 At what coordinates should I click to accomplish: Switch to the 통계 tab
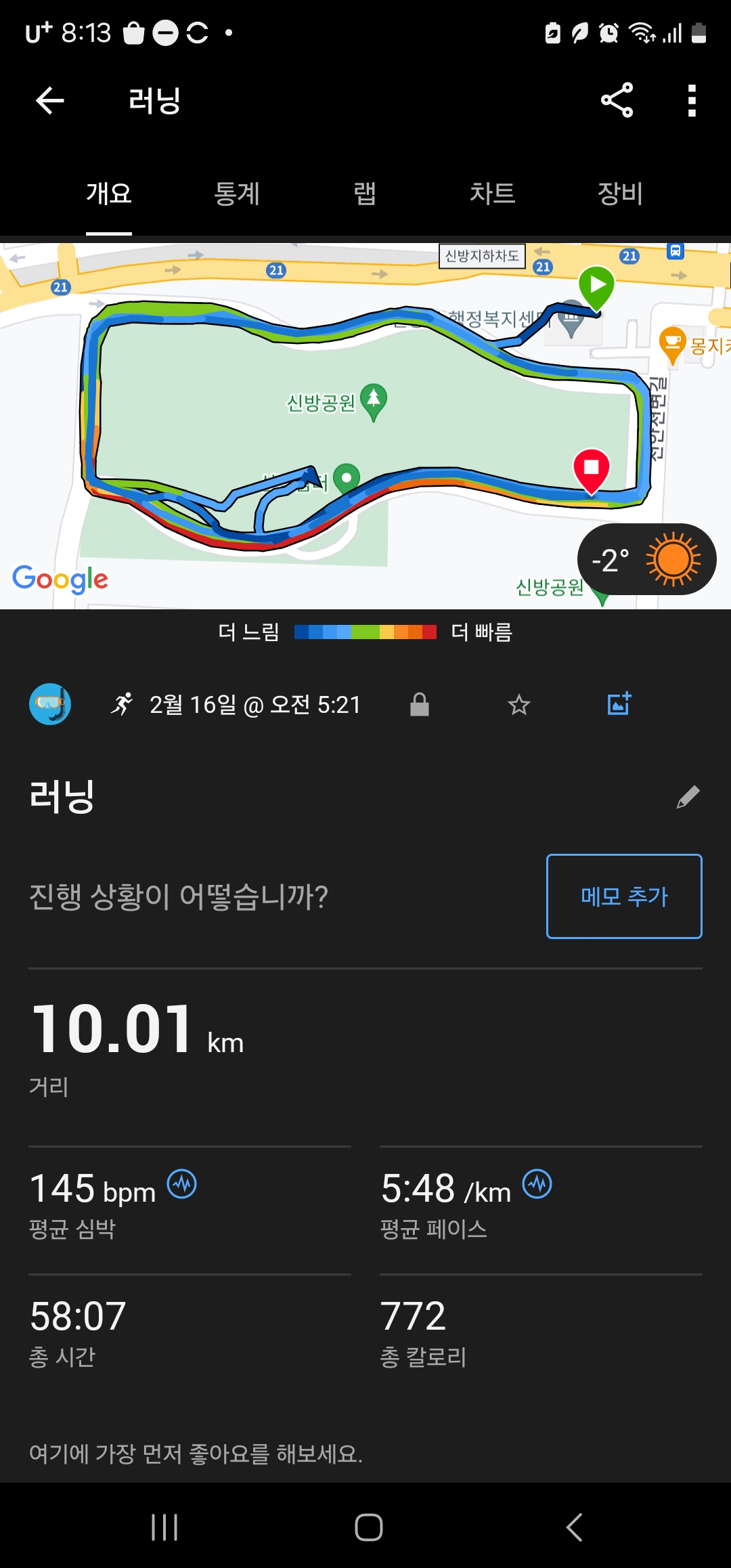237,194
